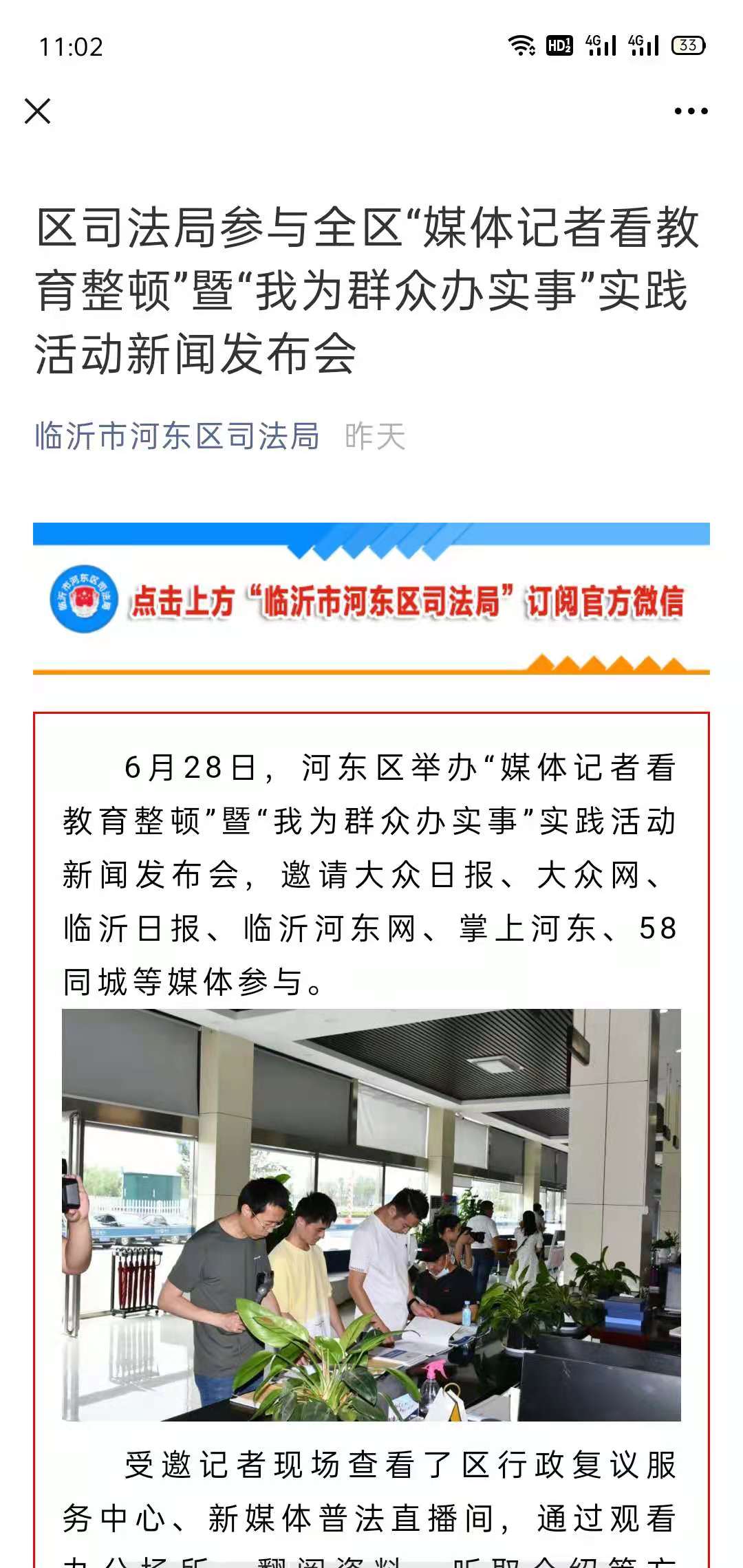View the article photo of reporters
Image resolution: width=743 pixels, height=1568 pixels.
point(371,1215)
